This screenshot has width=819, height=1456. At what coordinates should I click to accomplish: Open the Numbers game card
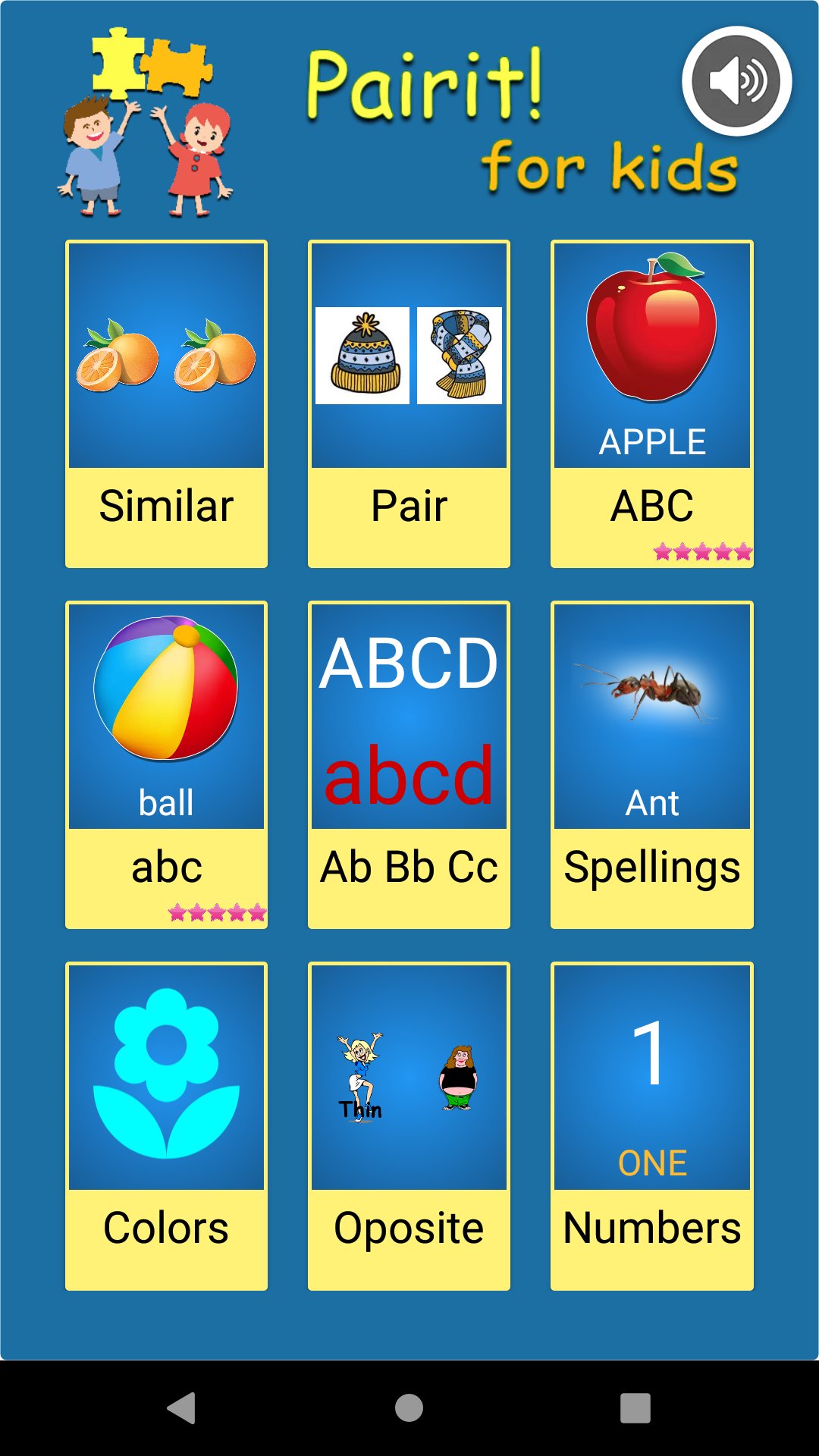click(652, 1126)
